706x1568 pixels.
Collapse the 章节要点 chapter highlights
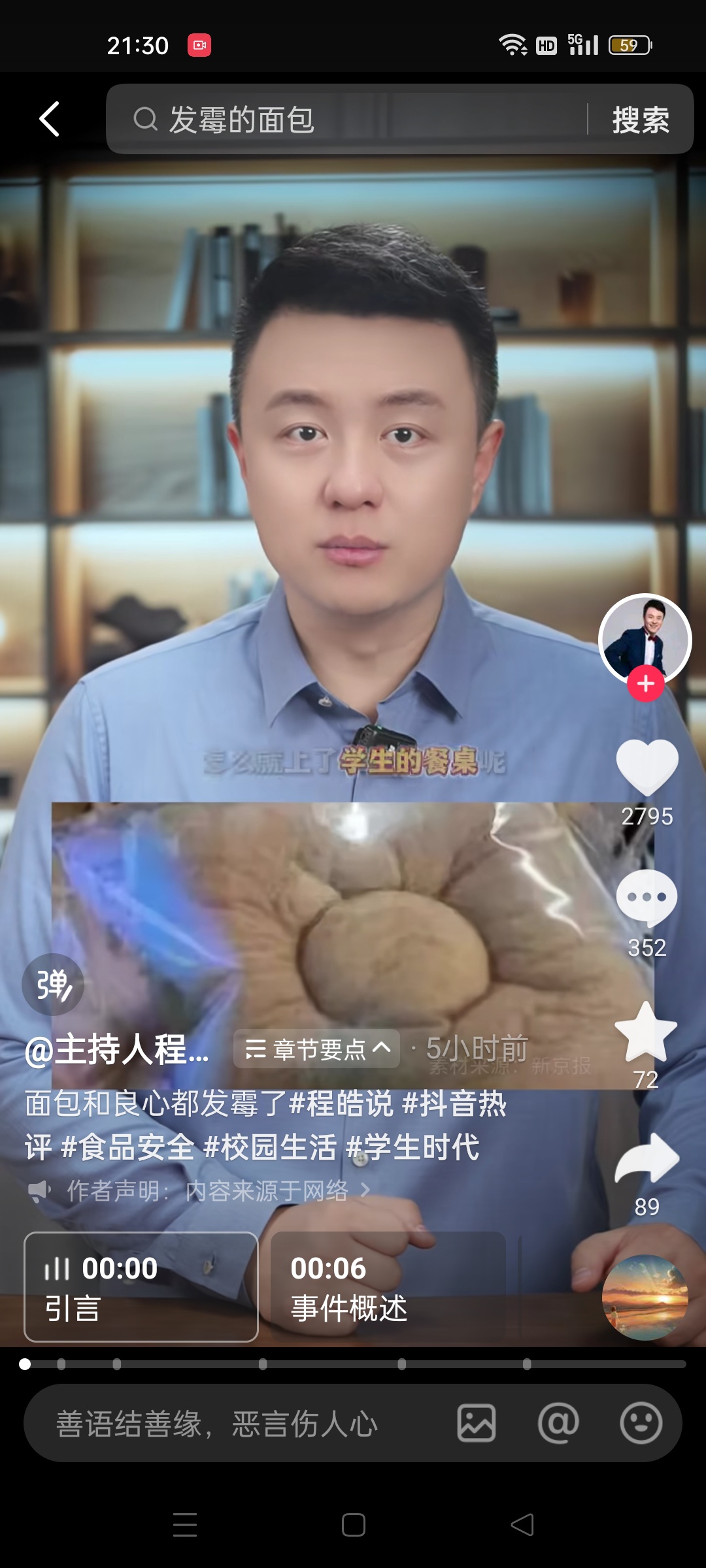coord(317,1049)
